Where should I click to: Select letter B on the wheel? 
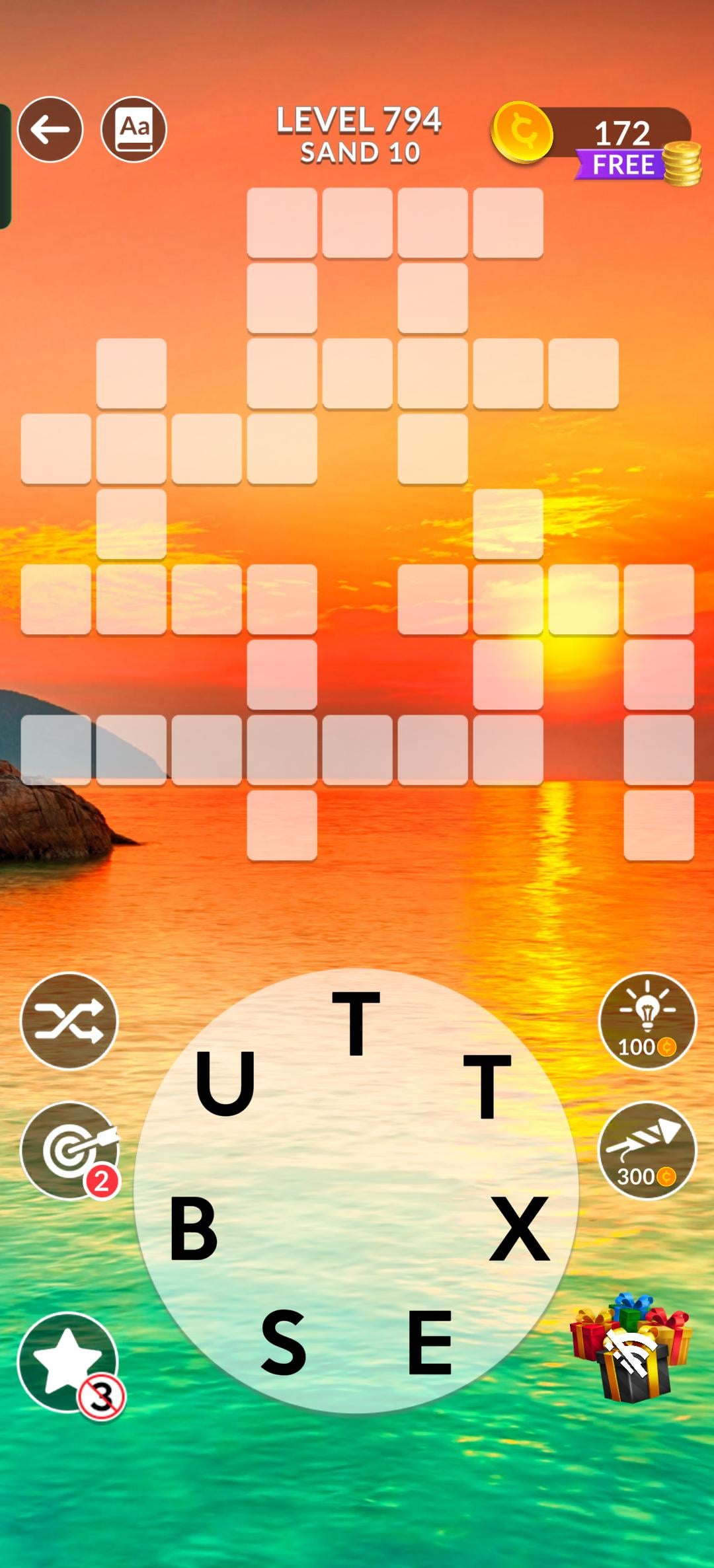click(193, 1228)
